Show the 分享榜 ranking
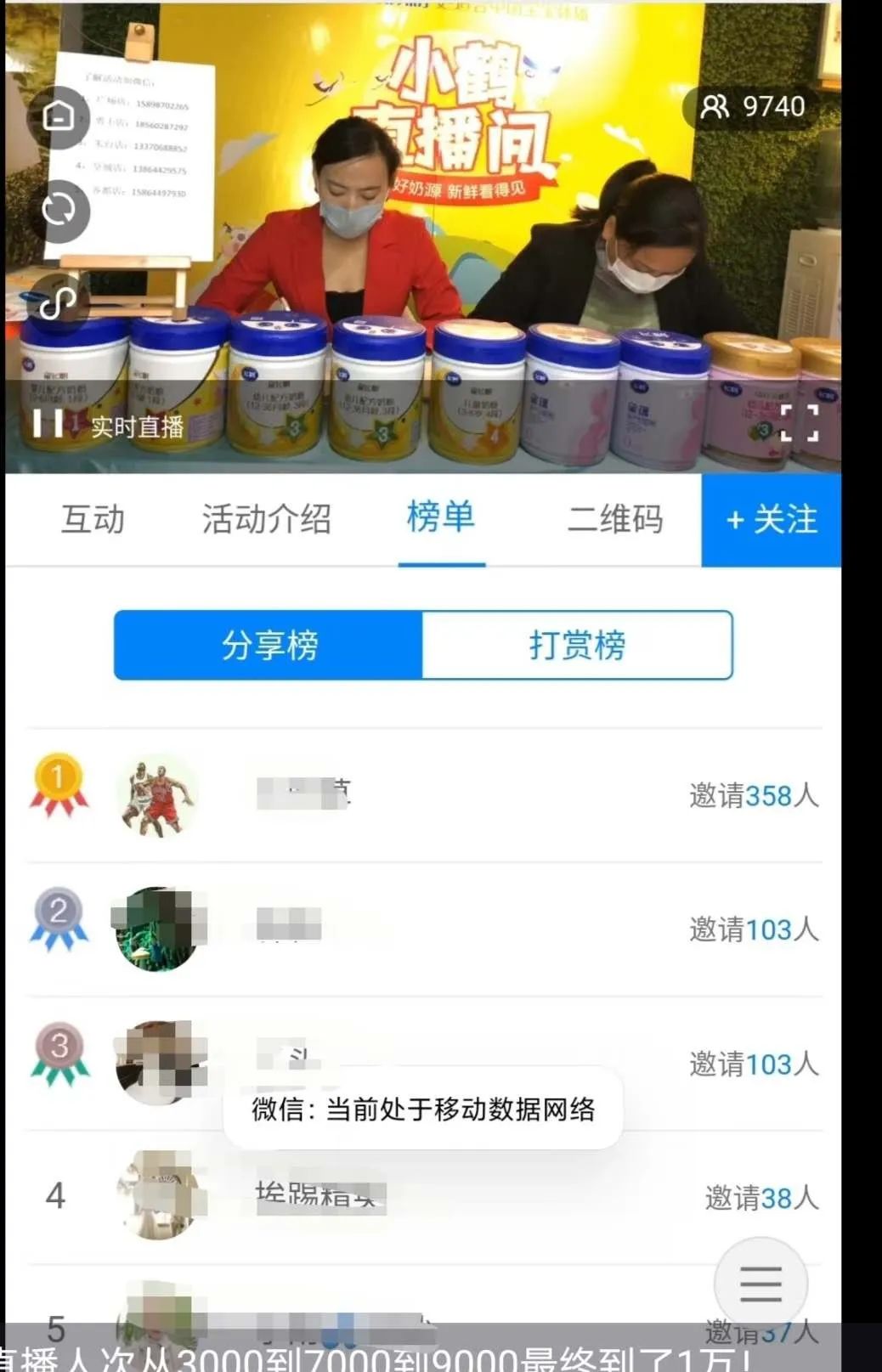This screenshot has height=1372, width=882. [x=269, y=645]
